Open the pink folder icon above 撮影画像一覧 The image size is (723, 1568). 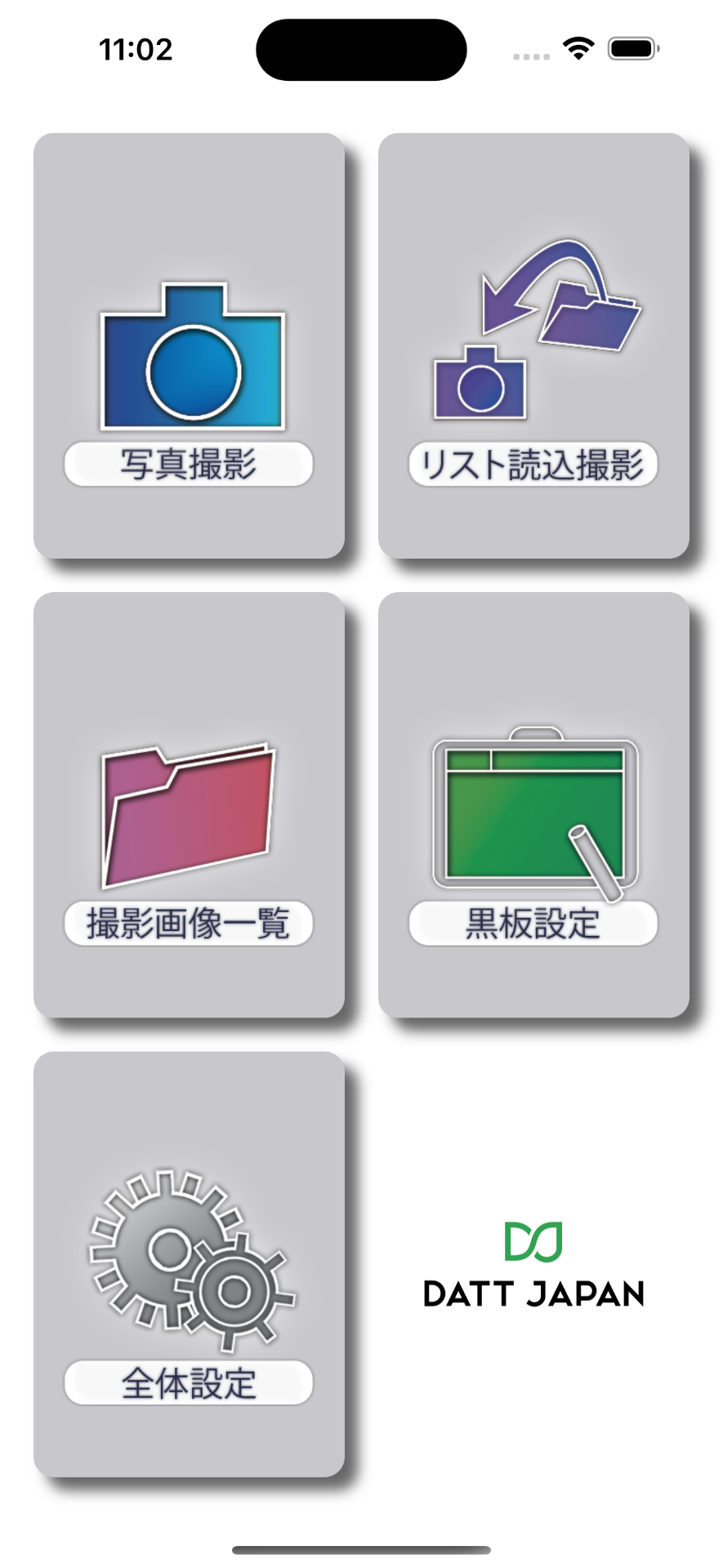tap(186, 817)
